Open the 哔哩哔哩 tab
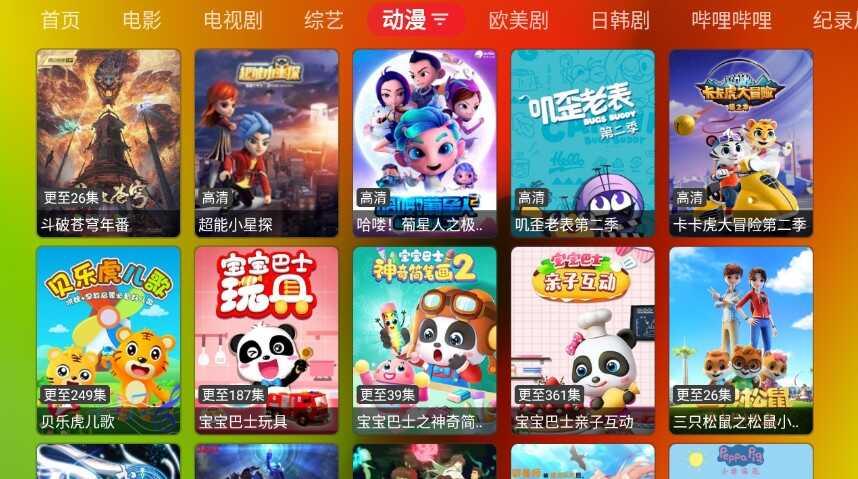The image size is (858, 479). click(x=732, y=20)
